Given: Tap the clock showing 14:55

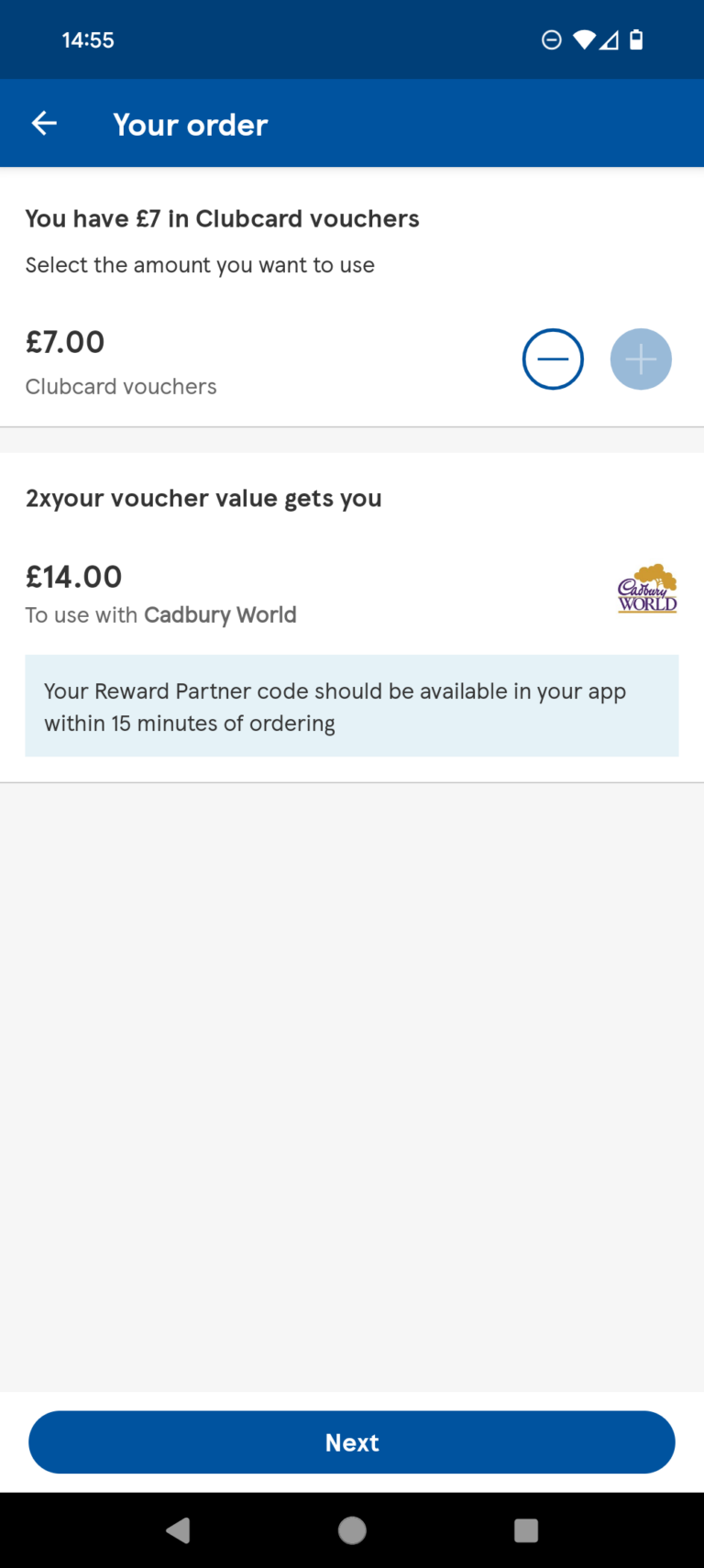Looking at the screenshot, I should click(88, 39).
